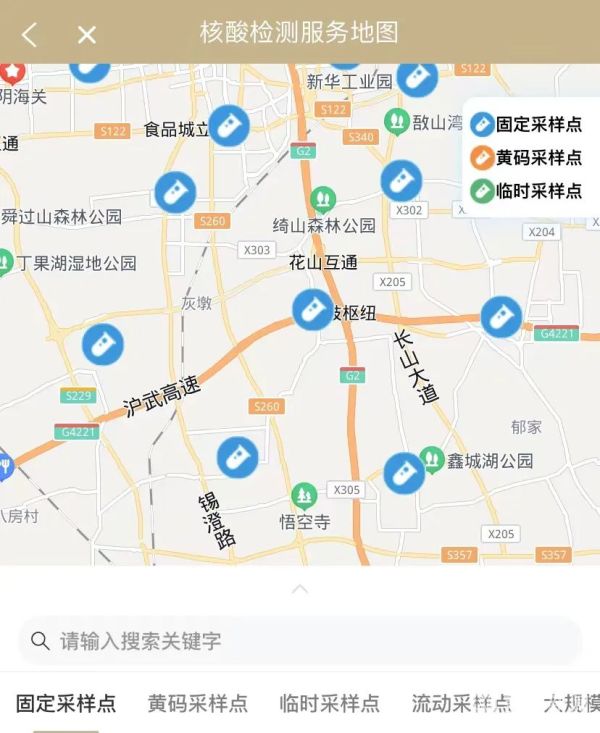Select the sampling marker near 鑫城湖公园
Image resolution: width=600 pixels, height=733 pixels.
click(x=404, y=473)
